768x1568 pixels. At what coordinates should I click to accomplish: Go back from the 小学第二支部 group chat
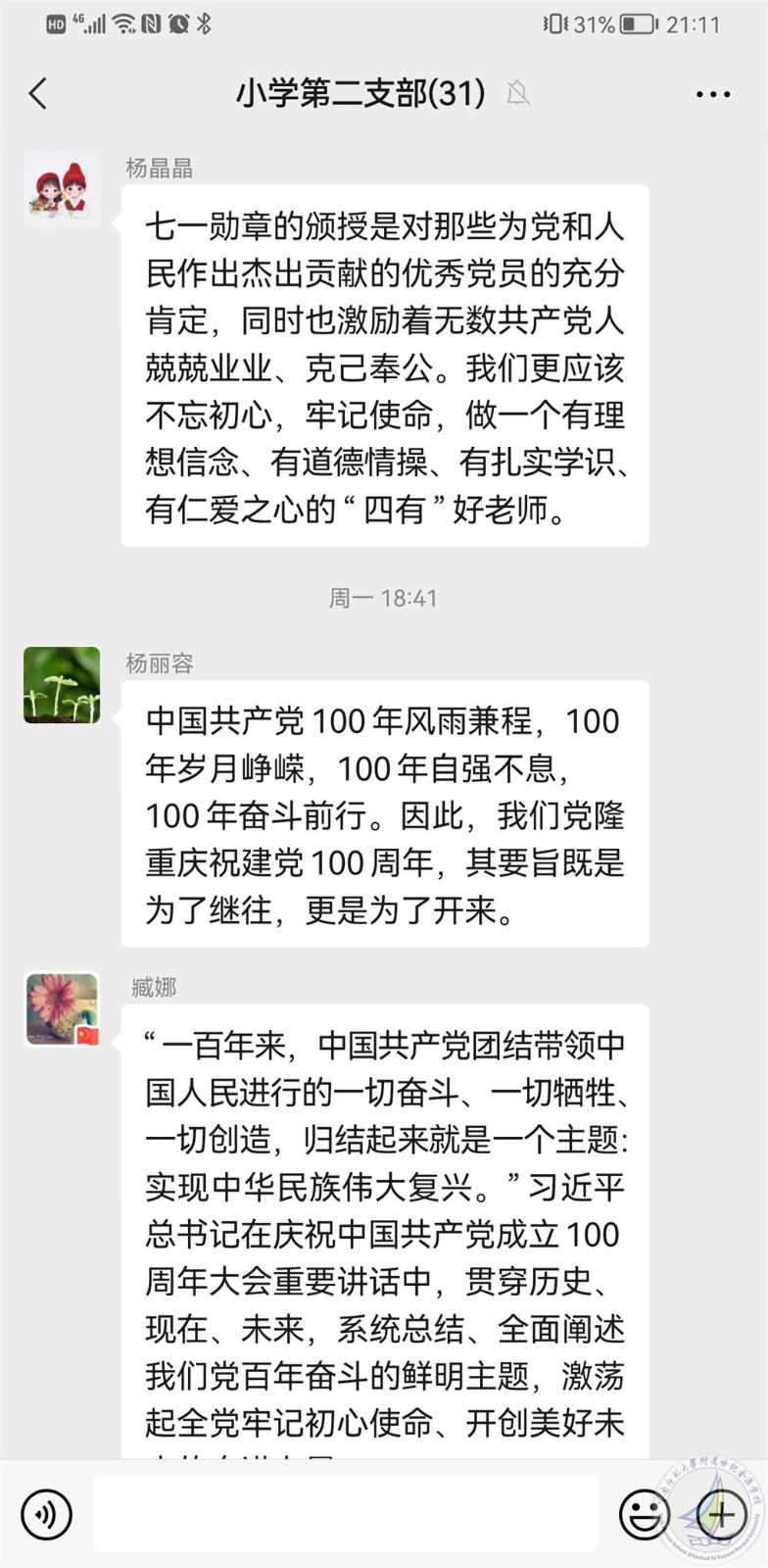click(39, 94)
